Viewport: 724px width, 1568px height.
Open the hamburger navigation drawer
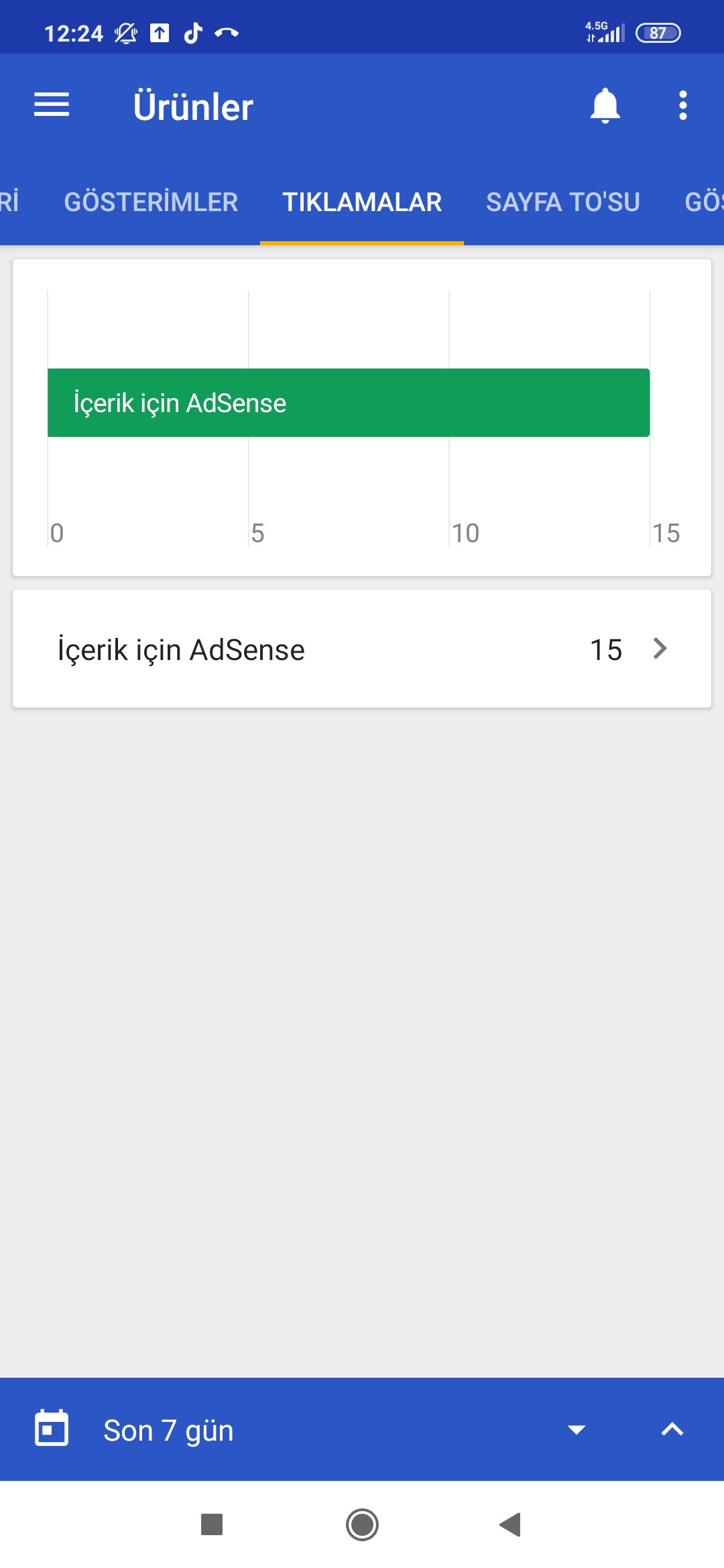click(52, 105)
